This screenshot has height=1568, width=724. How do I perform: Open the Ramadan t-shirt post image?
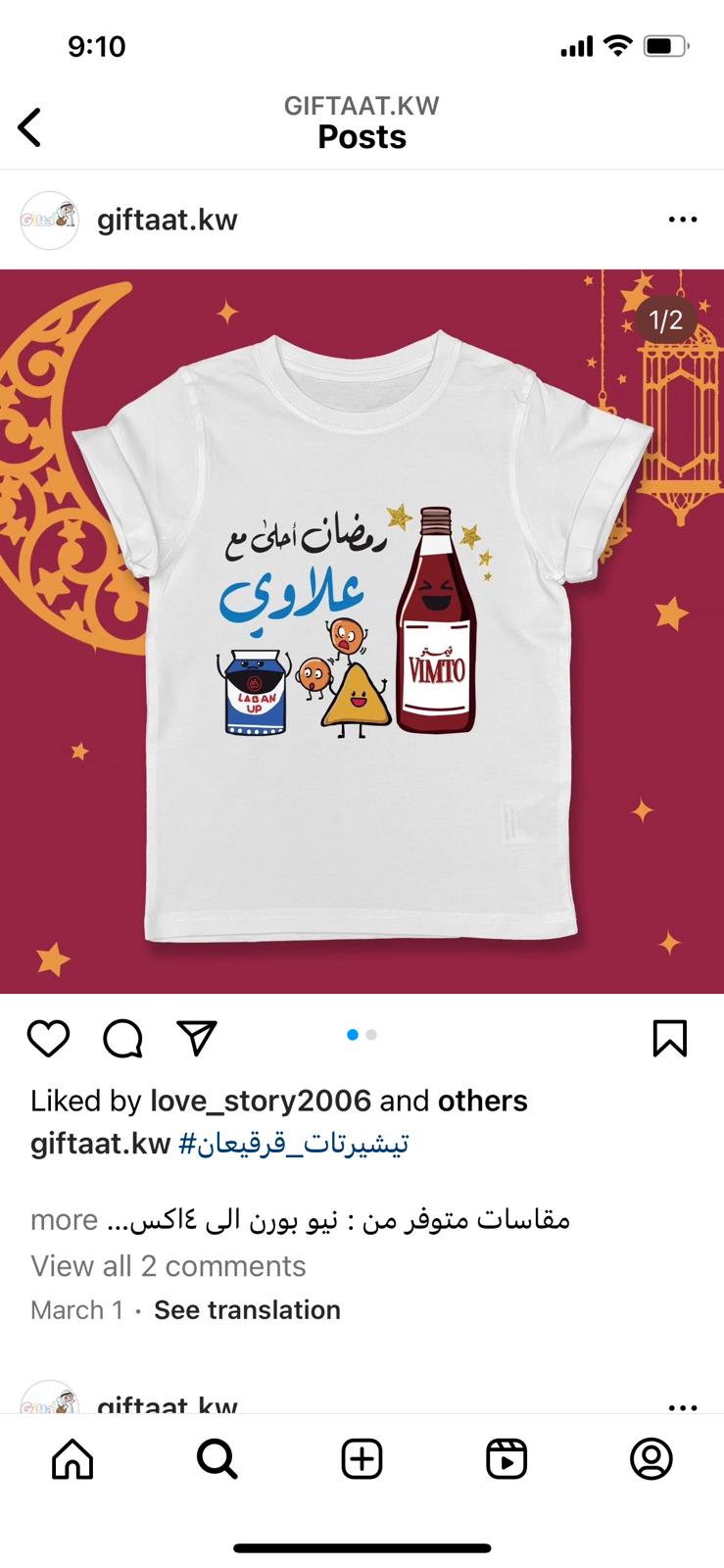(362, 631)
